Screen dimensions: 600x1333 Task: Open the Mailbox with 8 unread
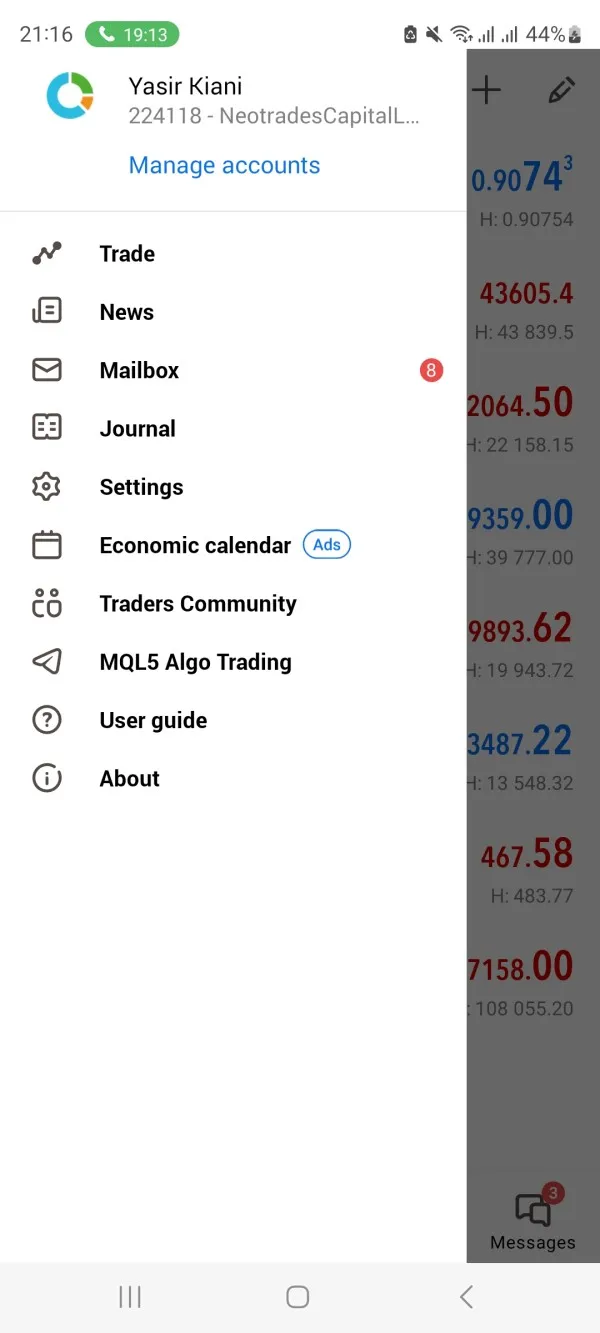pyautogui.click(x=233, y=370)
